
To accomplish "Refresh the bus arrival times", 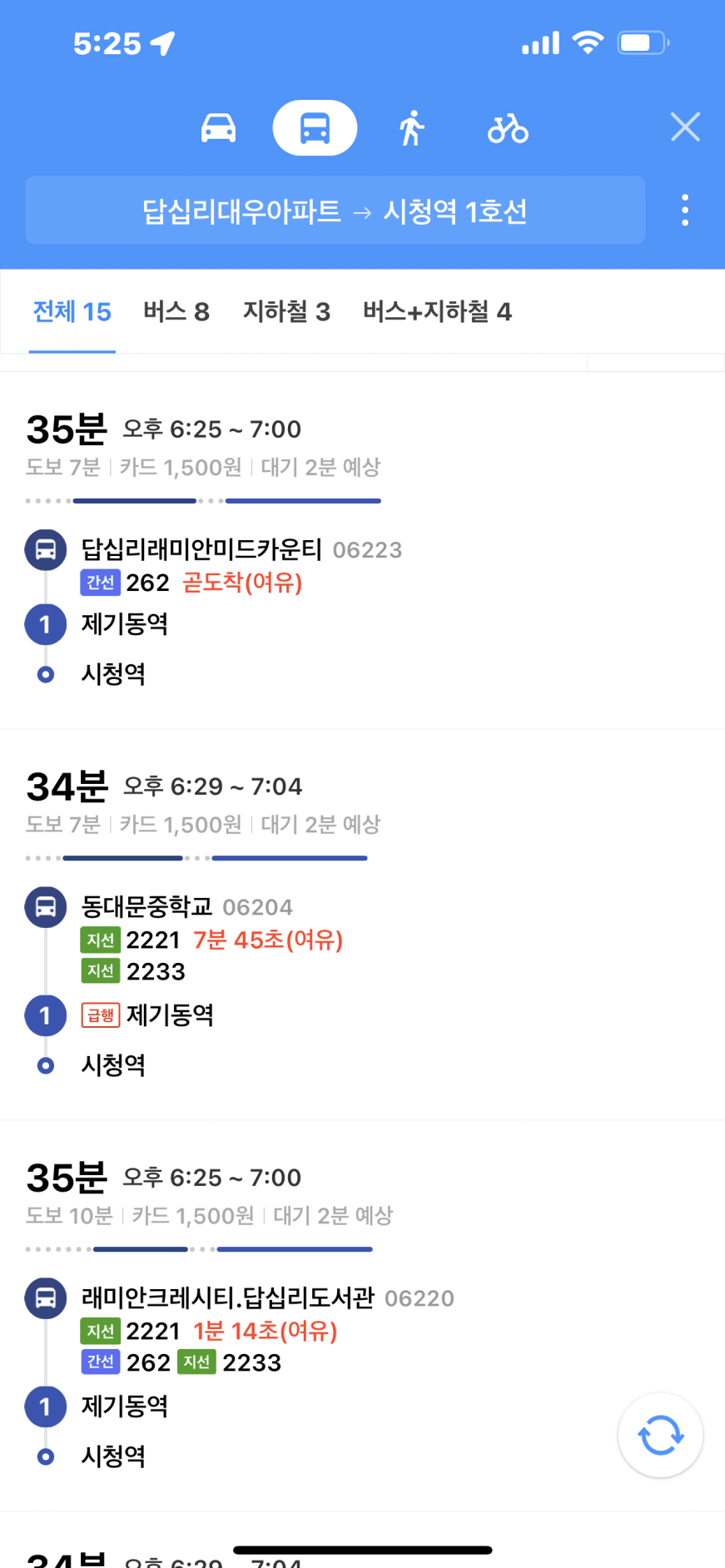I will [x=660, y=1435].
